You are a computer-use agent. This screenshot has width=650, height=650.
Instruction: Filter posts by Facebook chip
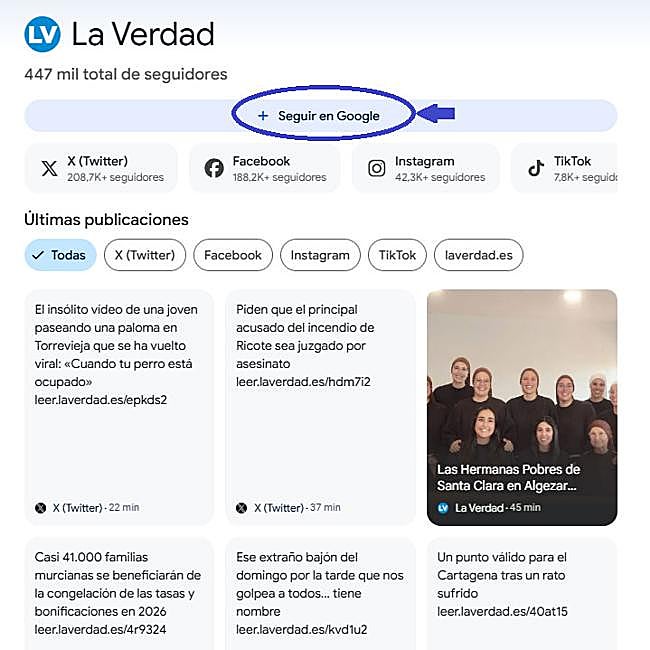pos(232,255)
